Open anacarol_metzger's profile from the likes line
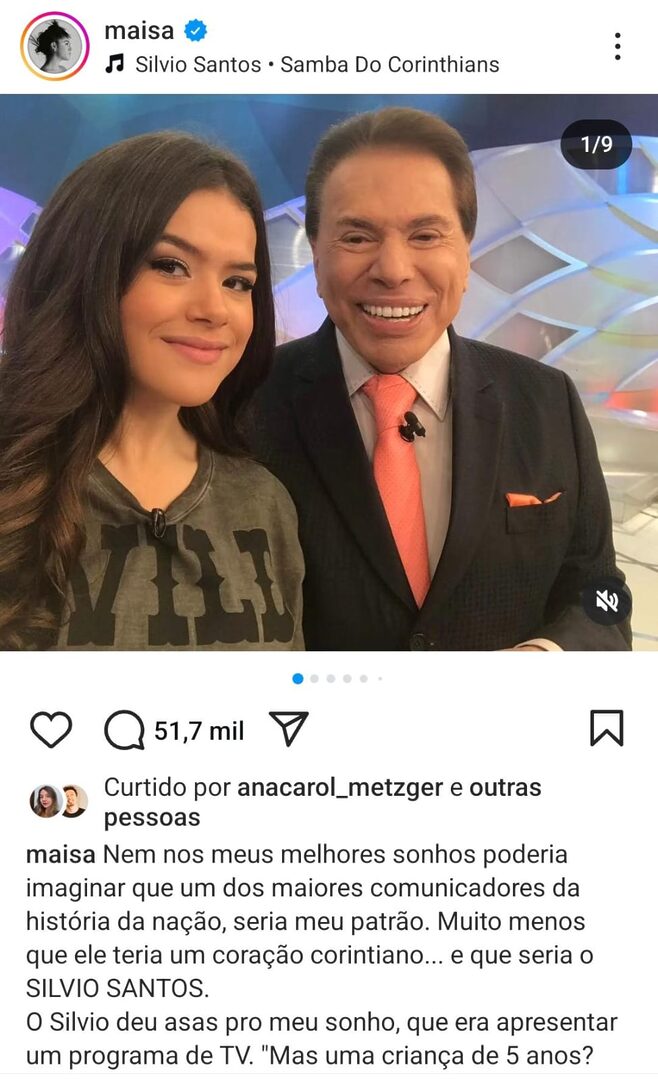This screenshot has width=658, height=1080. 340,787
